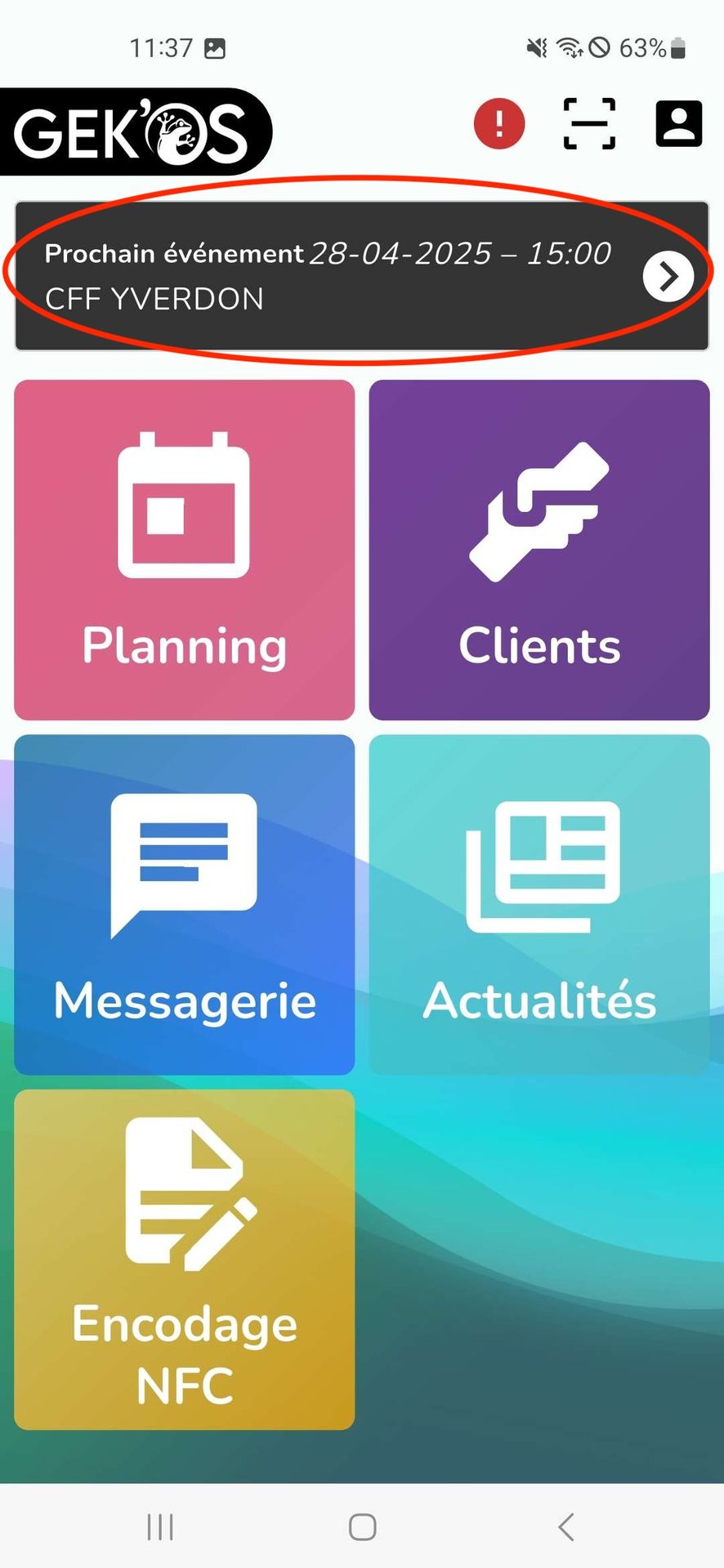Select Encodage NFC
The width and height of the screenshot is (724, 1568).
(185, 1259)
